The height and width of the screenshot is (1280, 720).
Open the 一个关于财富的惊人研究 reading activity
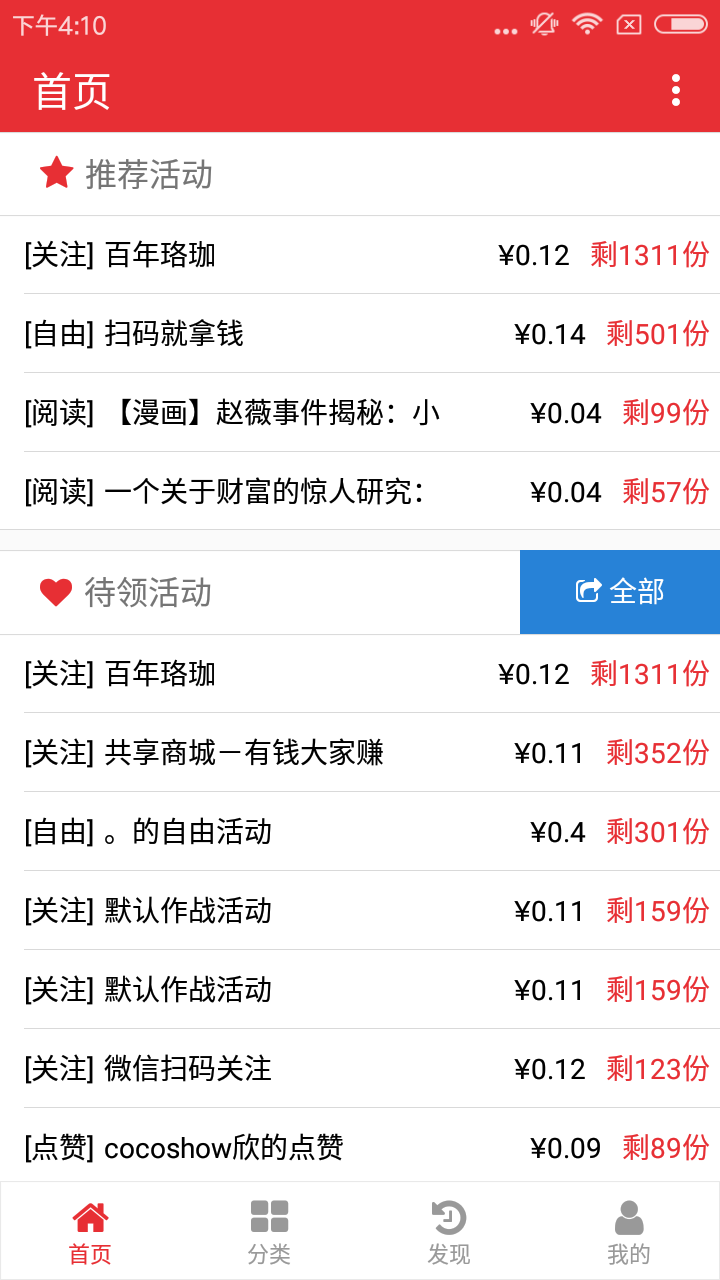pyautogui.click(x=360, y=491)
